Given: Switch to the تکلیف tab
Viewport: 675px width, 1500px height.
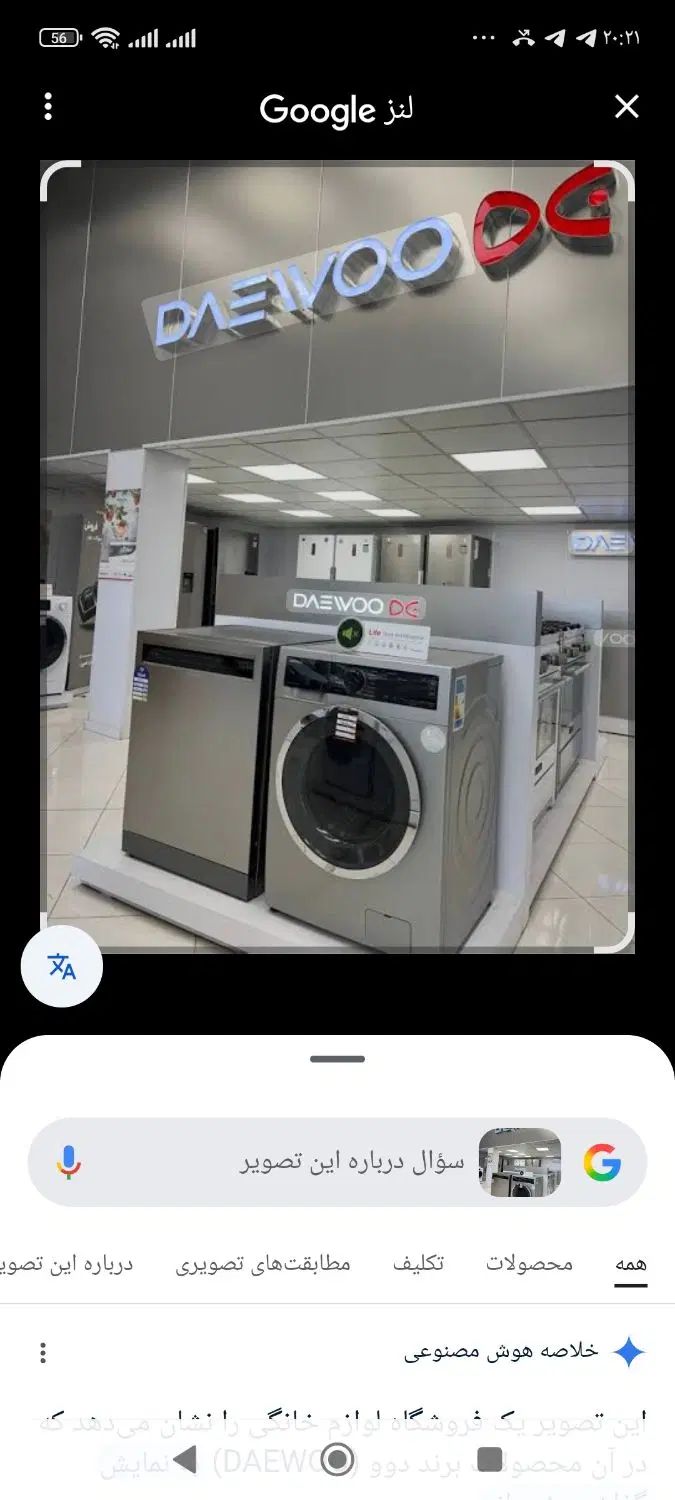Looking at the screenshot, I should [418, 1264].
